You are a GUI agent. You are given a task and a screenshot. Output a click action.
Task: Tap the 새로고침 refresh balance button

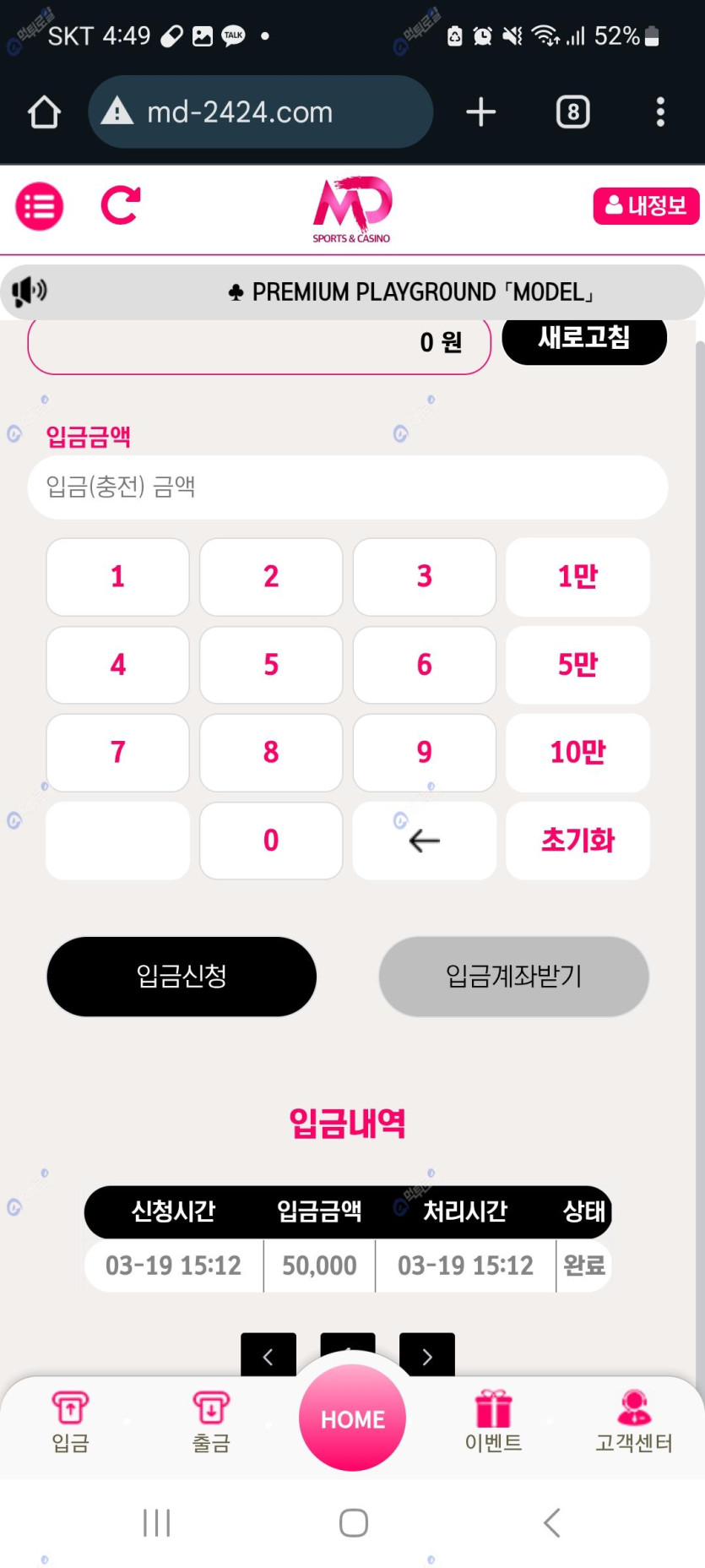[584, 340]
